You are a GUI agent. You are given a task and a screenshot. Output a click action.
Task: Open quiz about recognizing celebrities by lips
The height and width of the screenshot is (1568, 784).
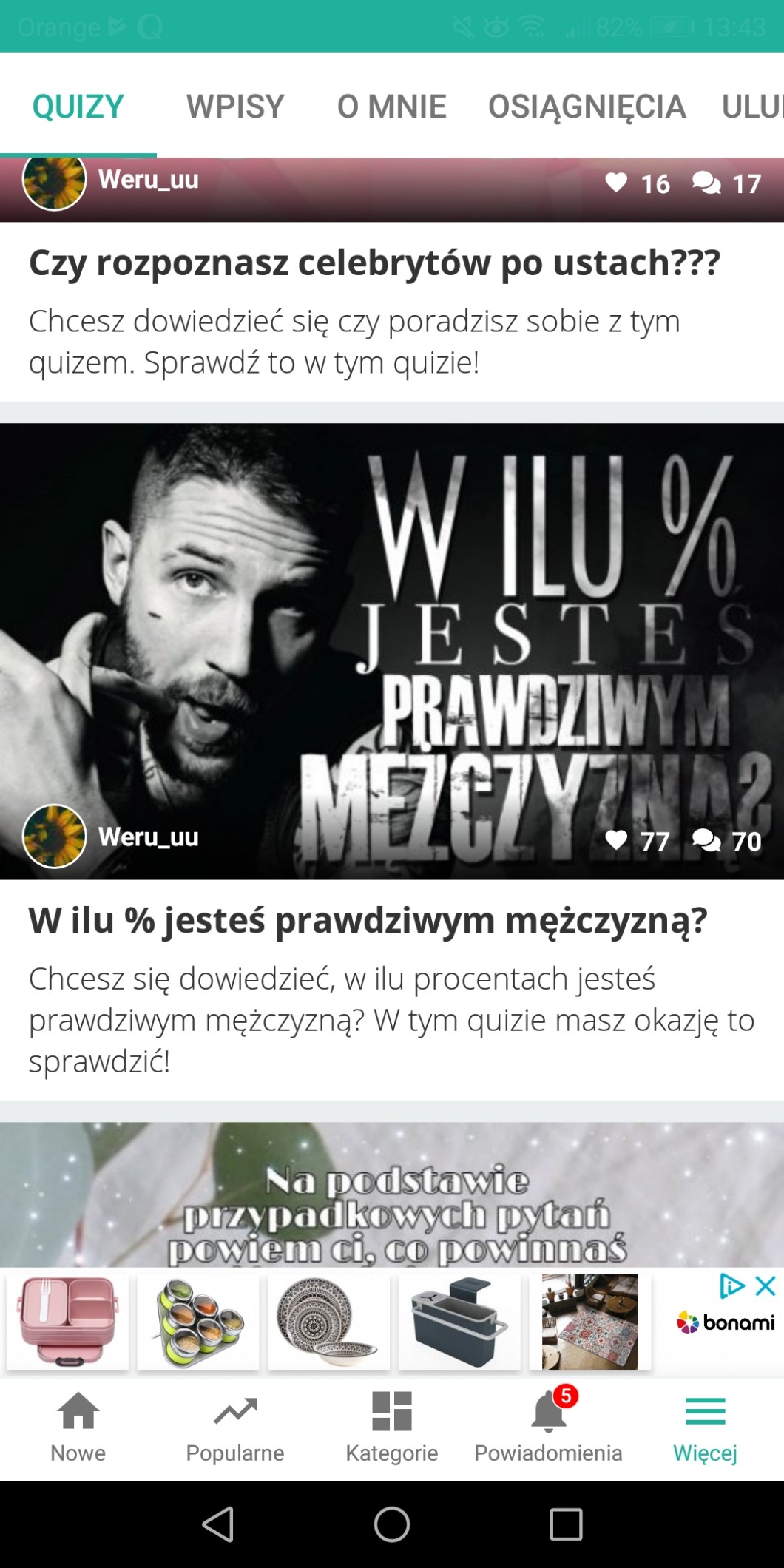(374, 263)
